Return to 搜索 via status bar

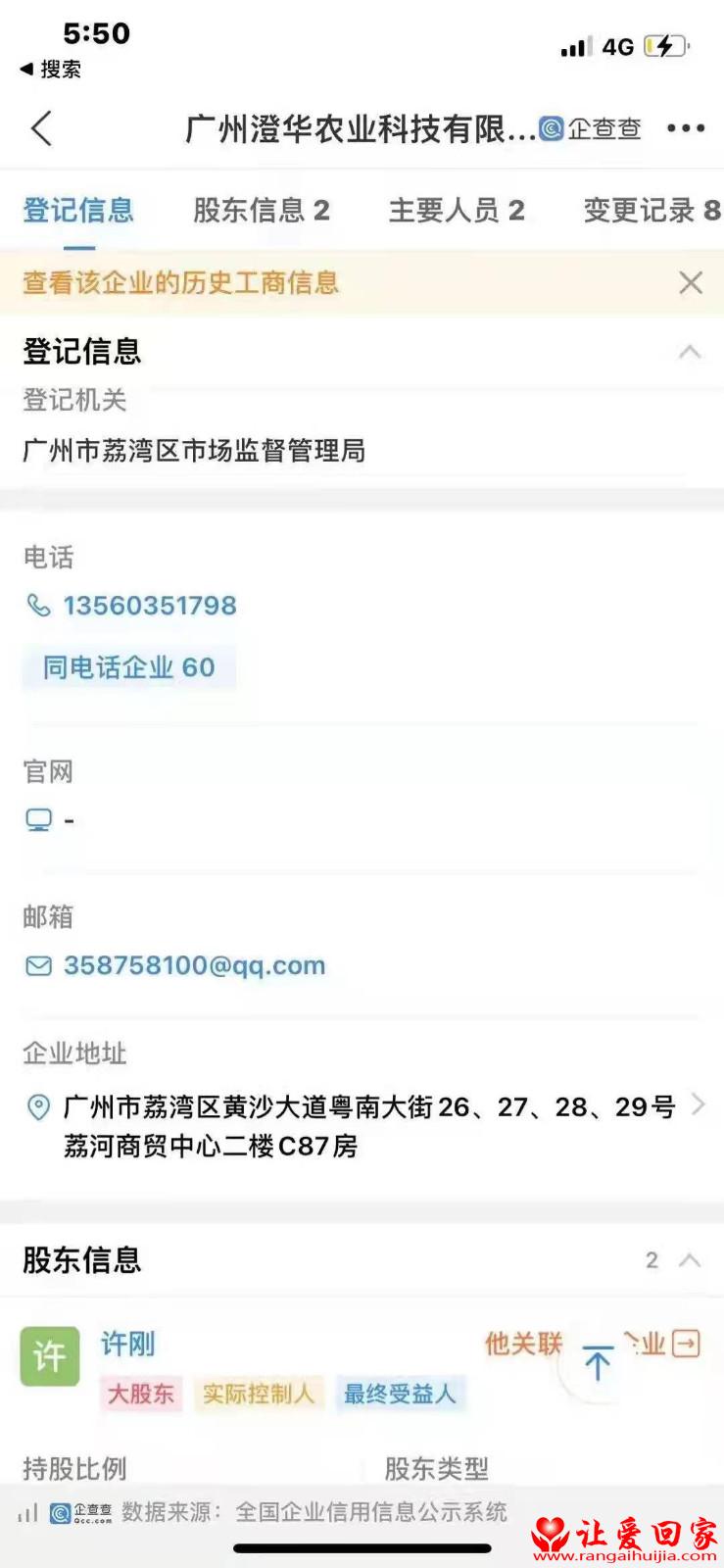click(51, 70)
